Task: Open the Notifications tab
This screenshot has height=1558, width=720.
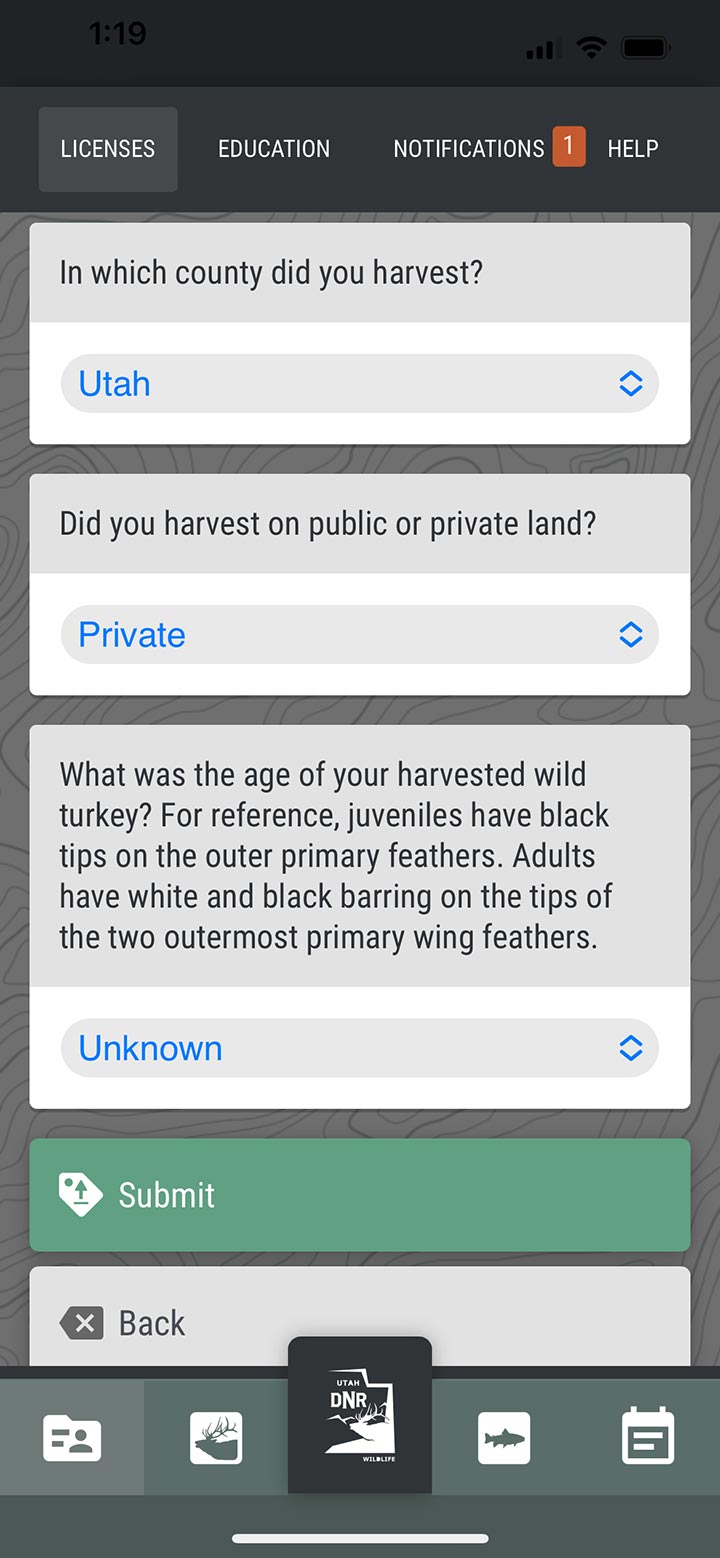Action: (488, 149)
